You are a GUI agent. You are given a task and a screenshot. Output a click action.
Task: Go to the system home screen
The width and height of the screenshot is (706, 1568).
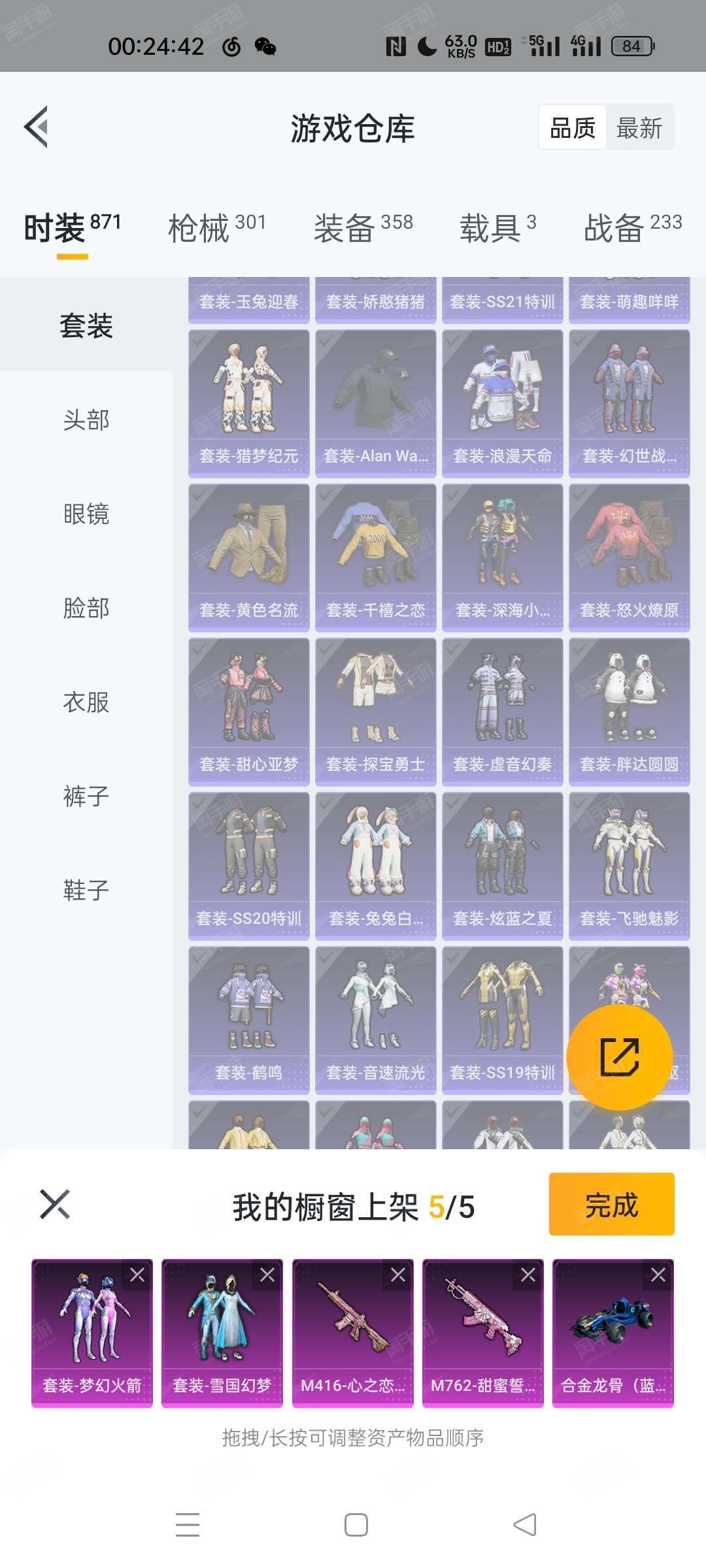[356, 1525]
